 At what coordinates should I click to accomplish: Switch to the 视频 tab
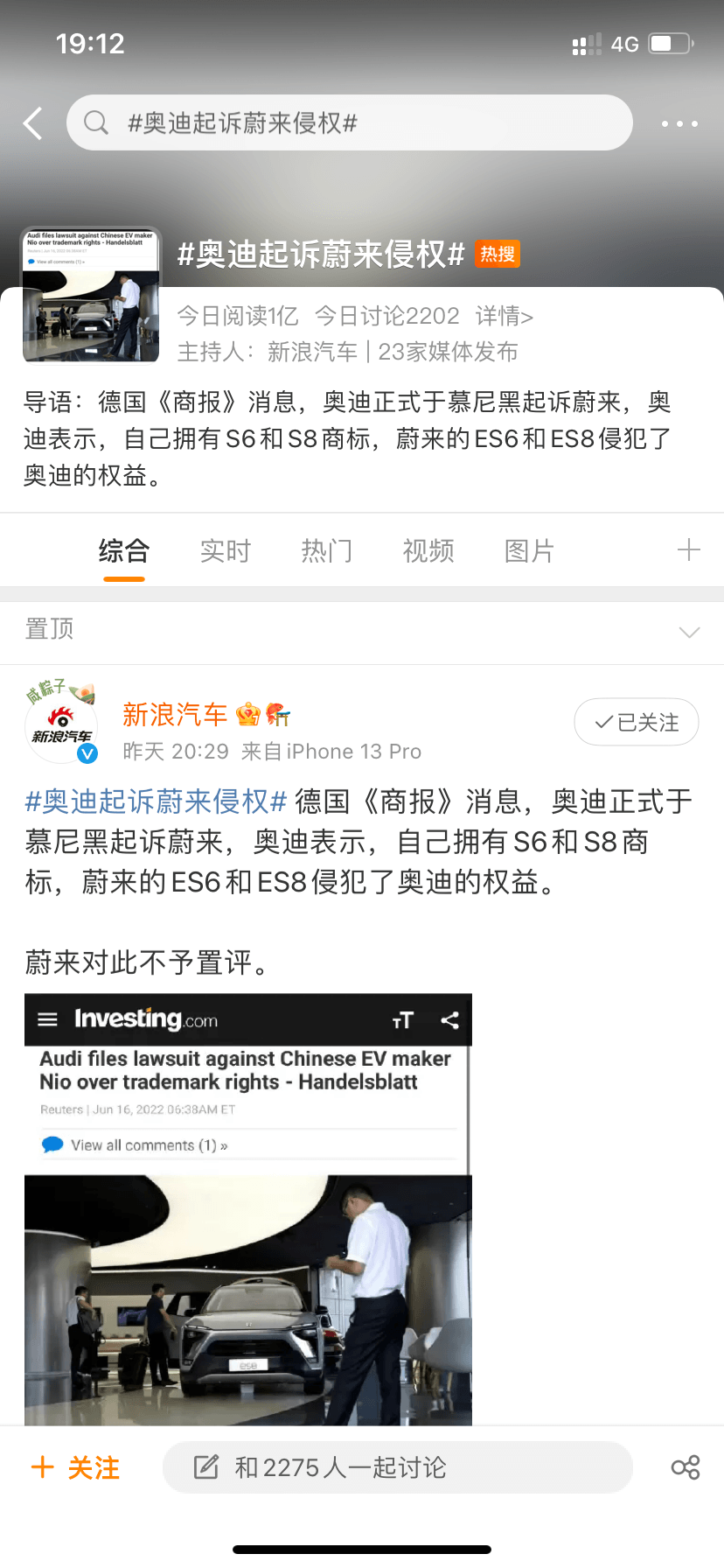428,551
